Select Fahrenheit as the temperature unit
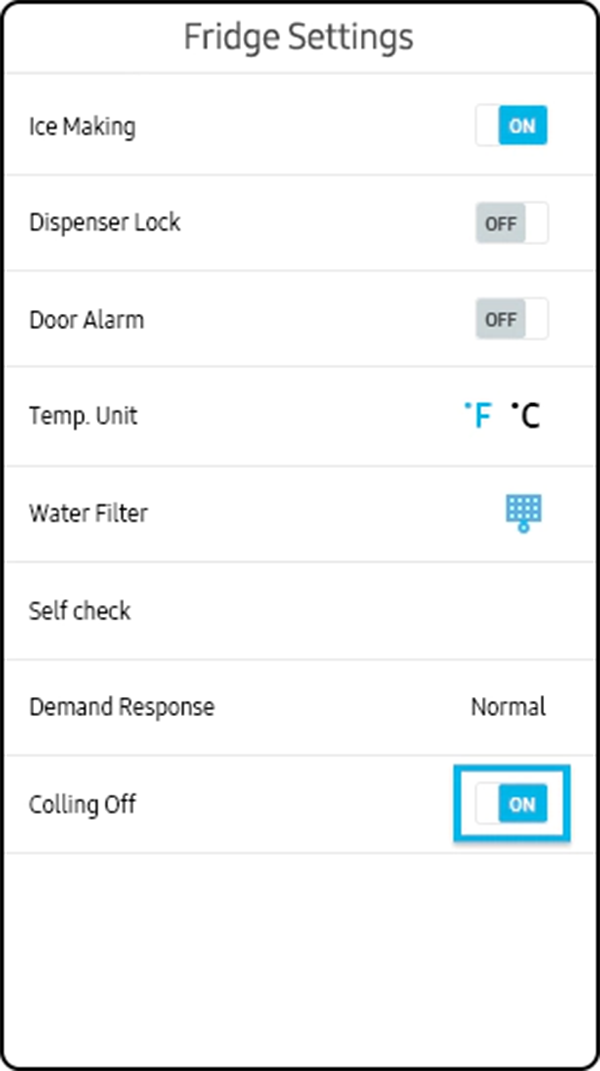 (479, 416)
